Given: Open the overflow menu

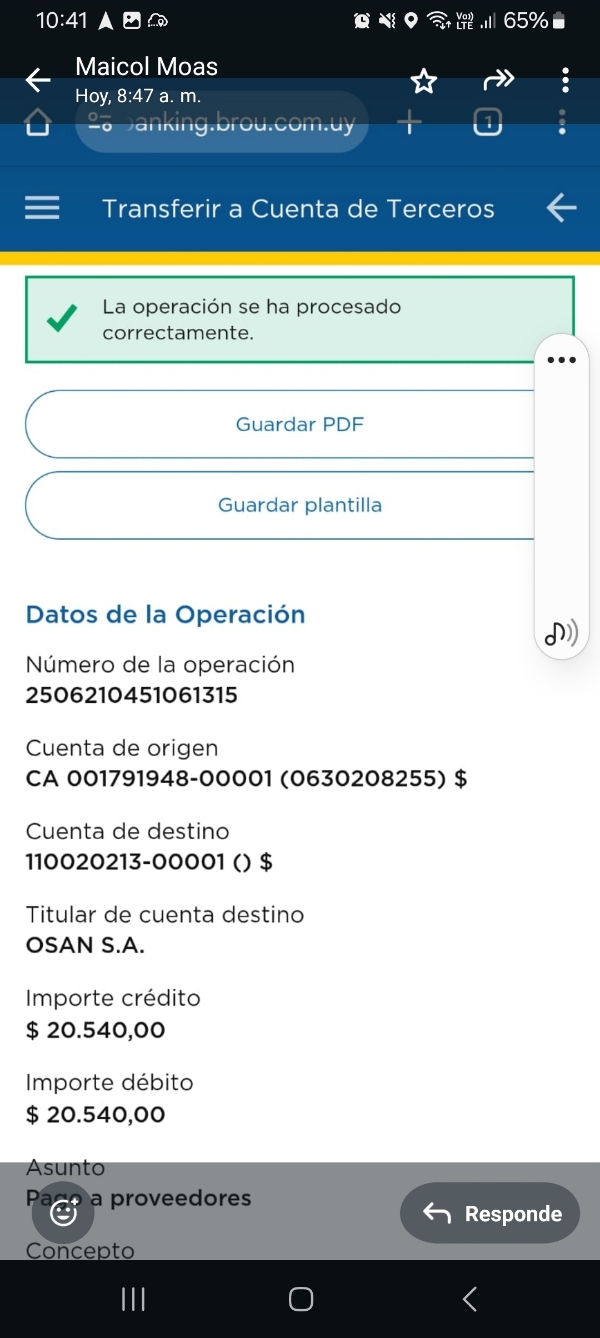Looking at the screenshot, I should pyautogui.click(x=565, y=80).
